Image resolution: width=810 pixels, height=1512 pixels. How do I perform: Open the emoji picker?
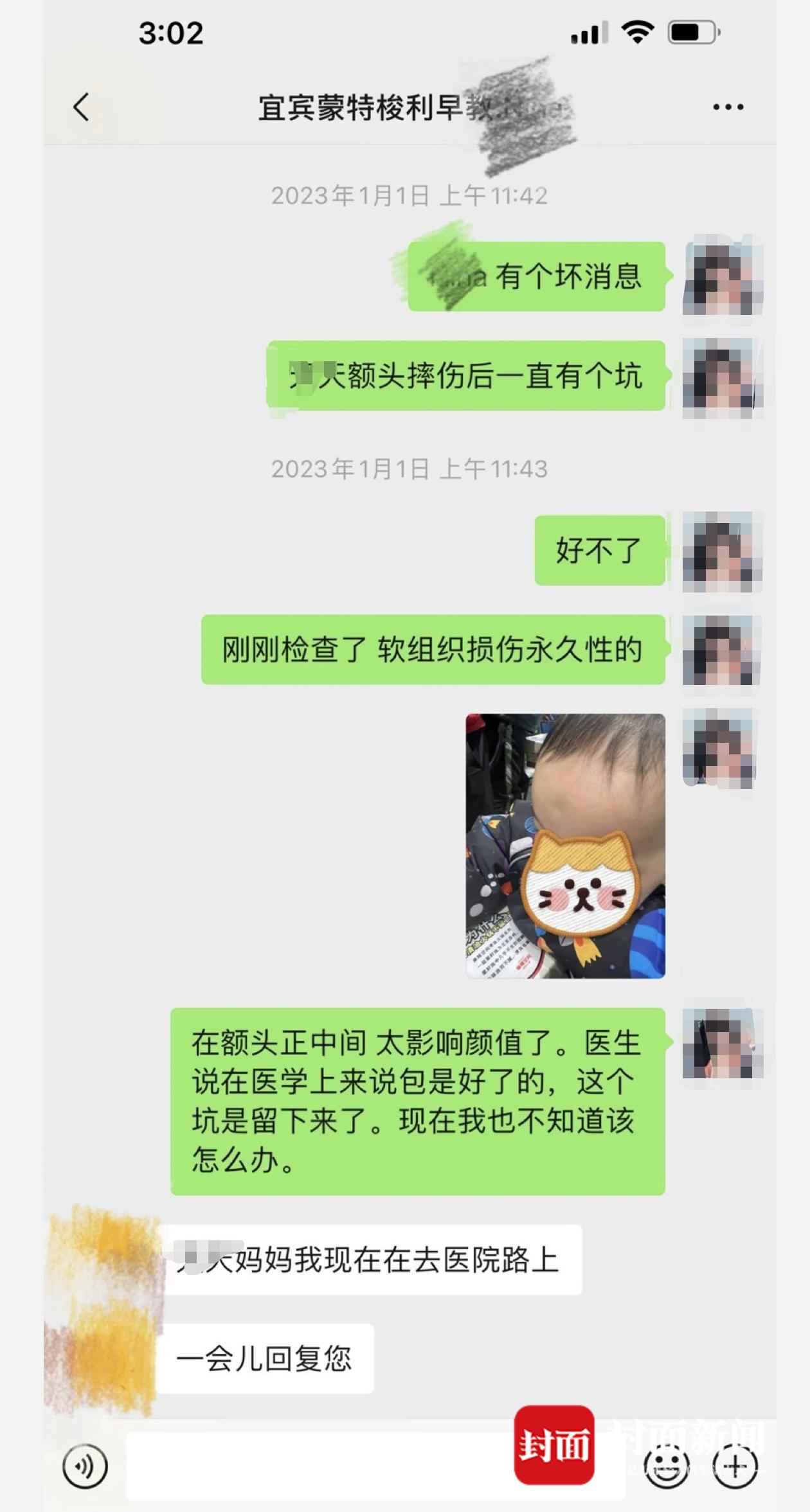[x=666, y=1467]
